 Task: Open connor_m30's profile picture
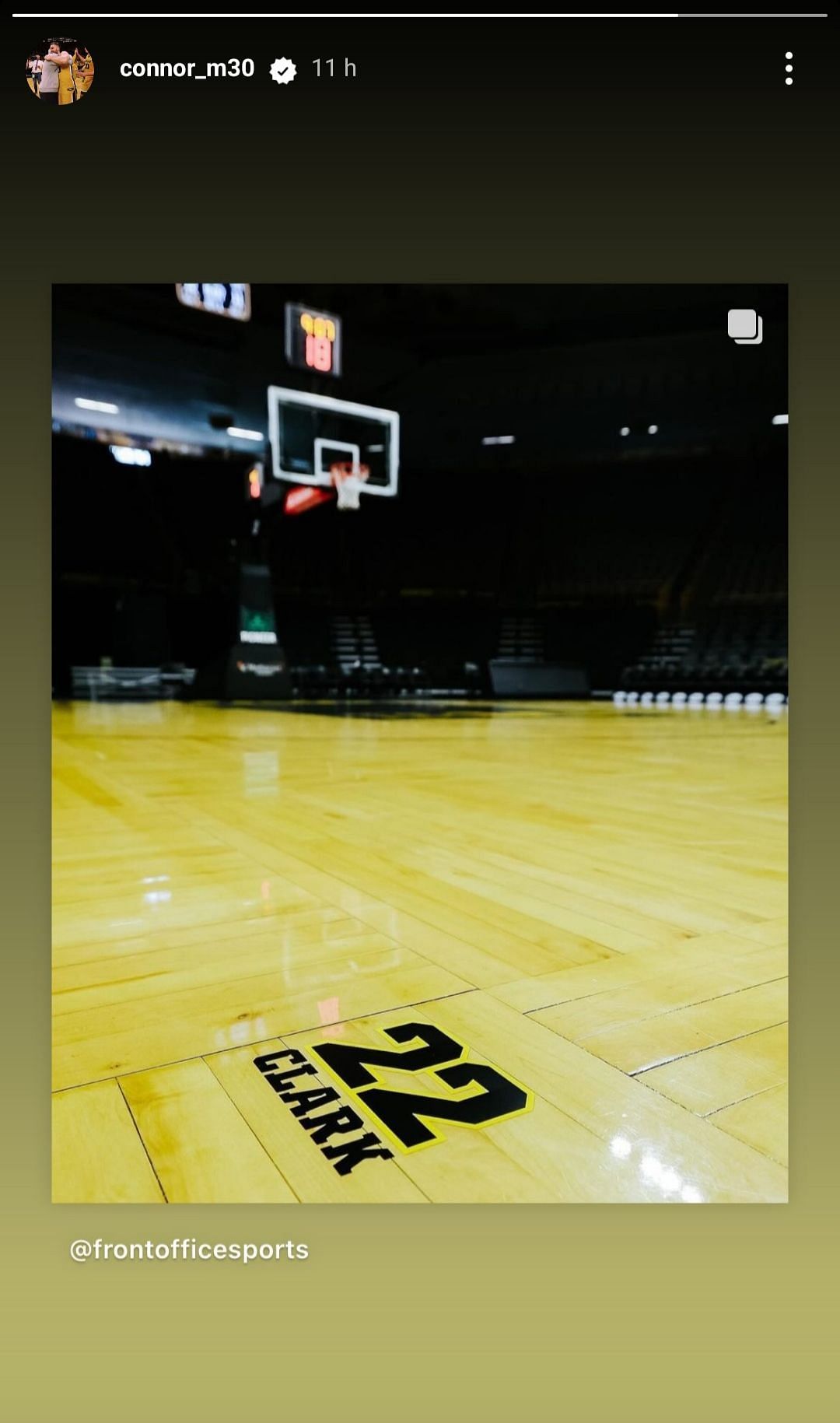click(x=60, y=70)
